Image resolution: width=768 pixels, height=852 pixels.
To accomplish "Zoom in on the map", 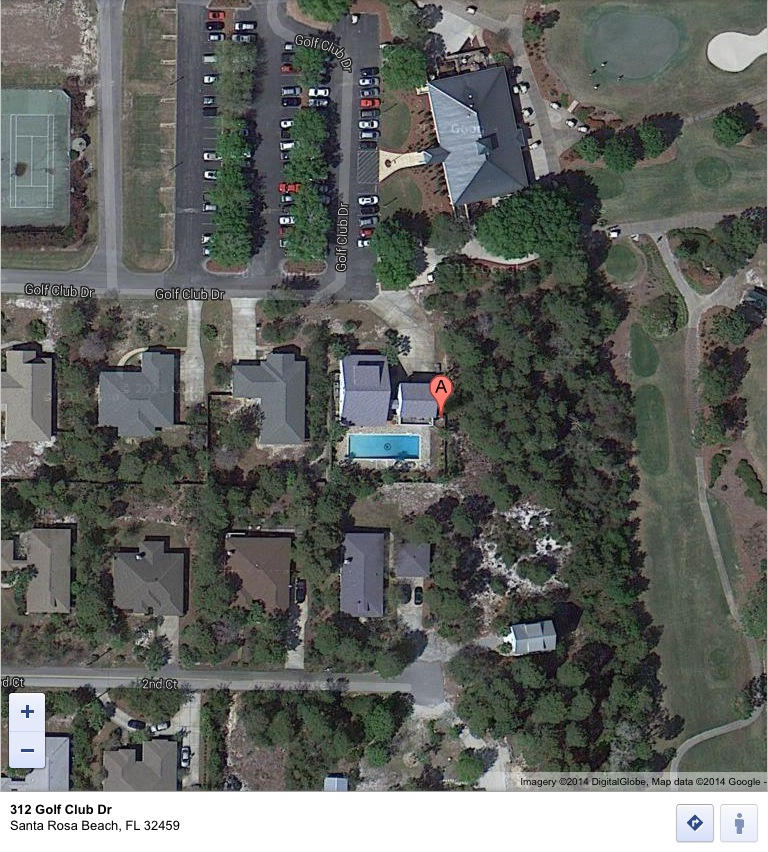I will 27,712.
